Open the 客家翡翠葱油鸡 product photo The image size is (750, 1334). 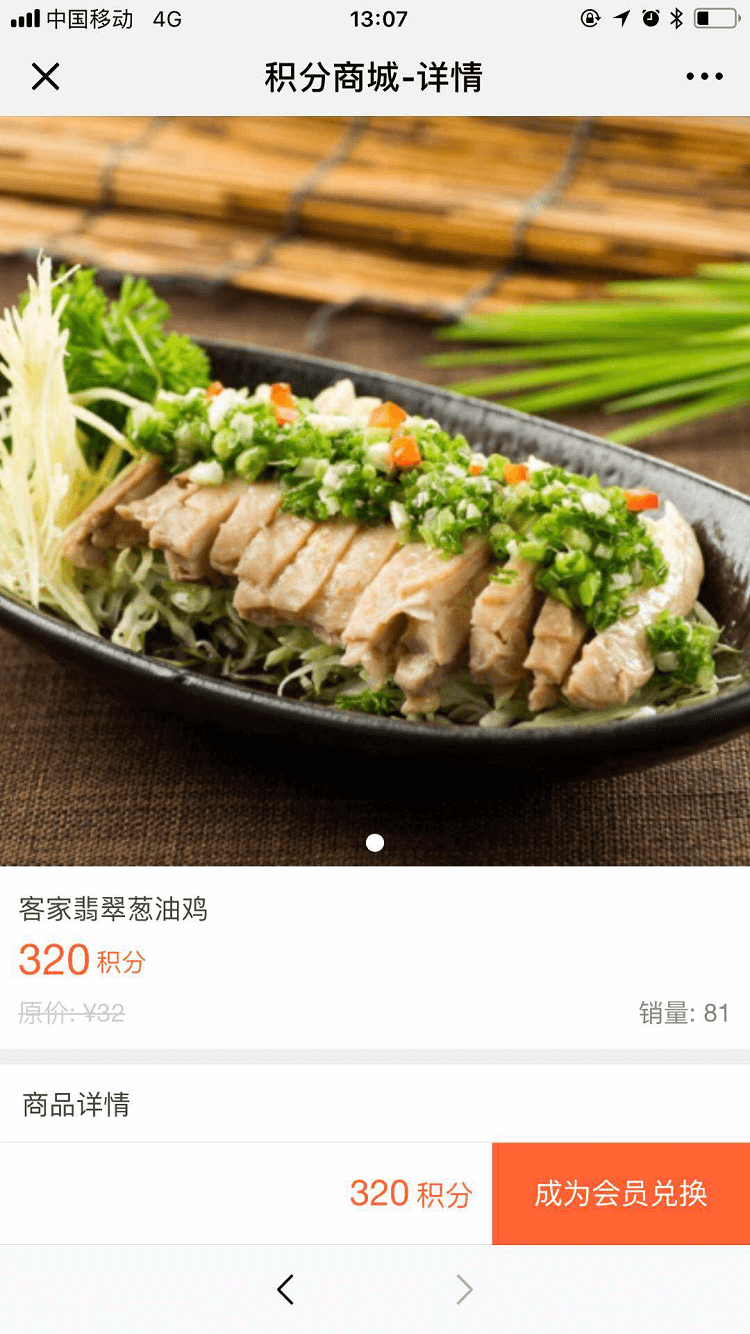(375, 490)
